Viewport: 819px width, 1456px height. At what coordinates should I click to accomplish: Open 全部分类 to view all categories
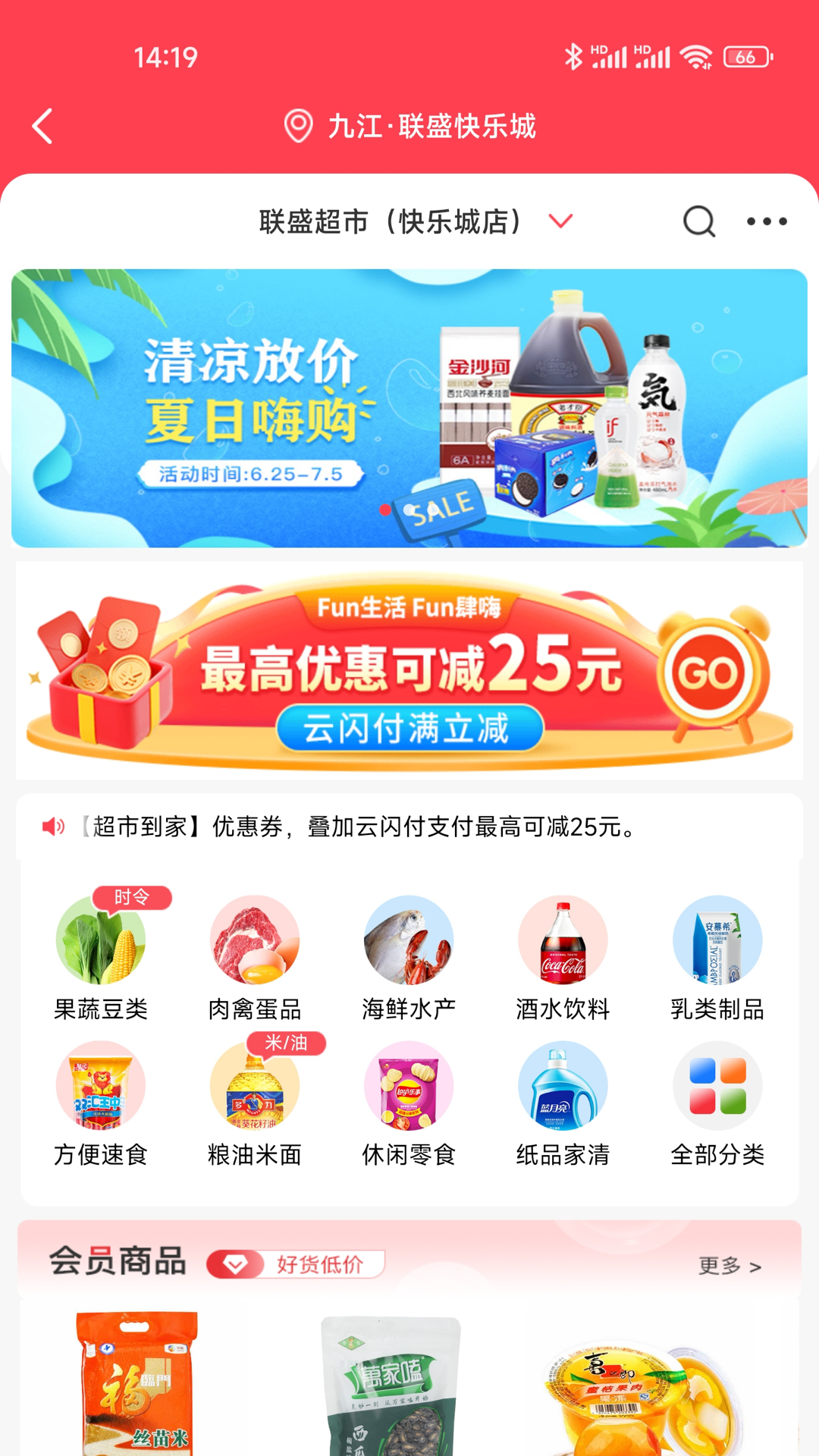point(718,1086)
